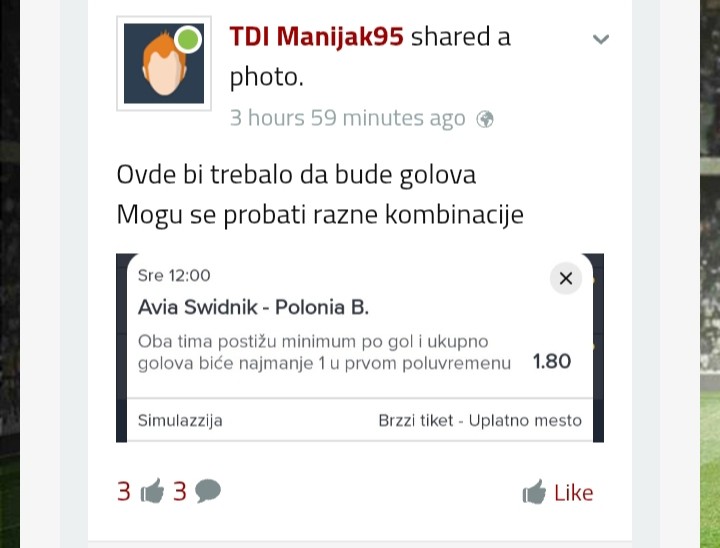View the 3 likes on this post
Image resolution: width=720 pixels, height=548 pixels.
pos(140,491)
